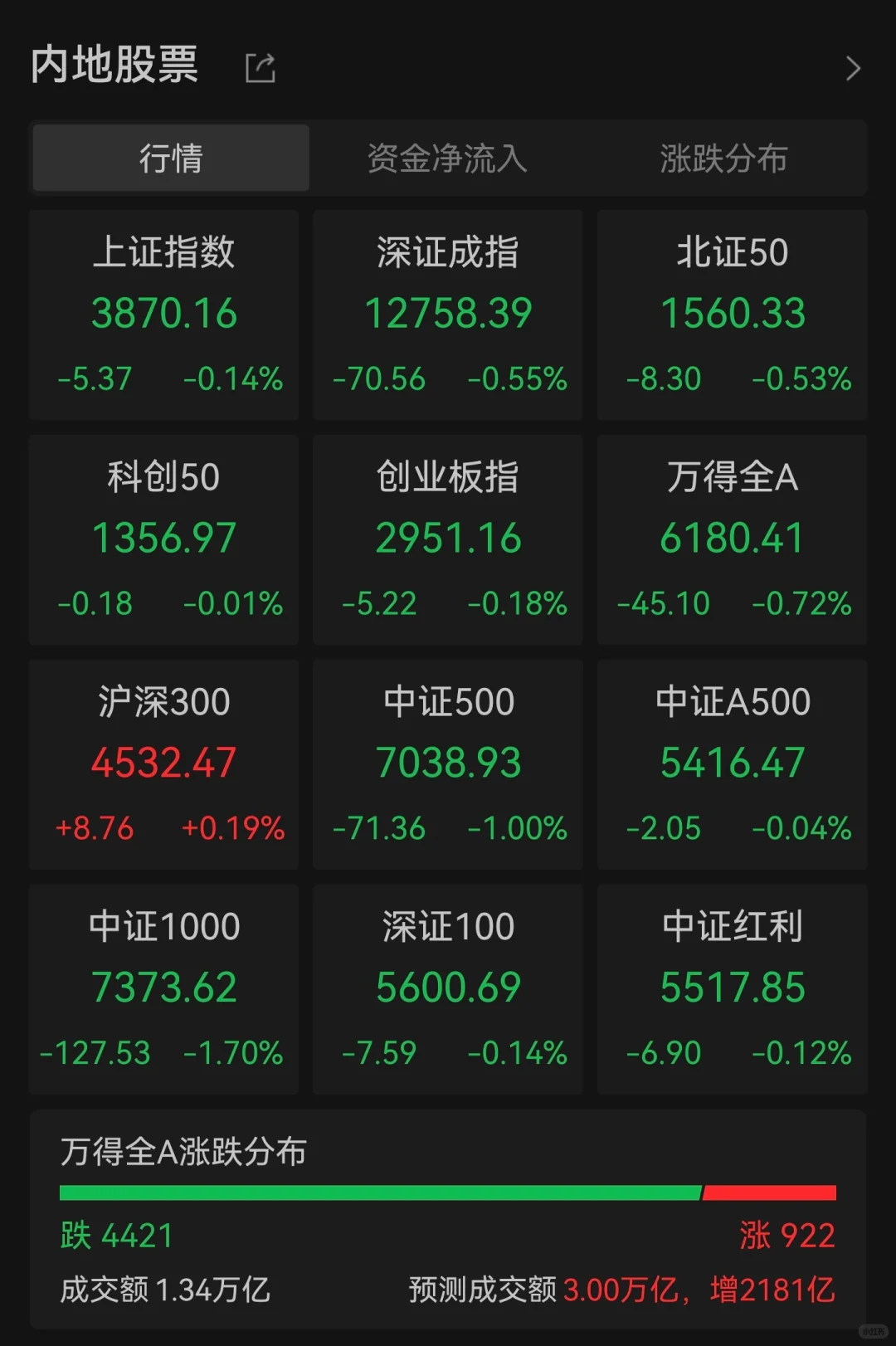Open the 中证A500 index card

pos(733,764)
